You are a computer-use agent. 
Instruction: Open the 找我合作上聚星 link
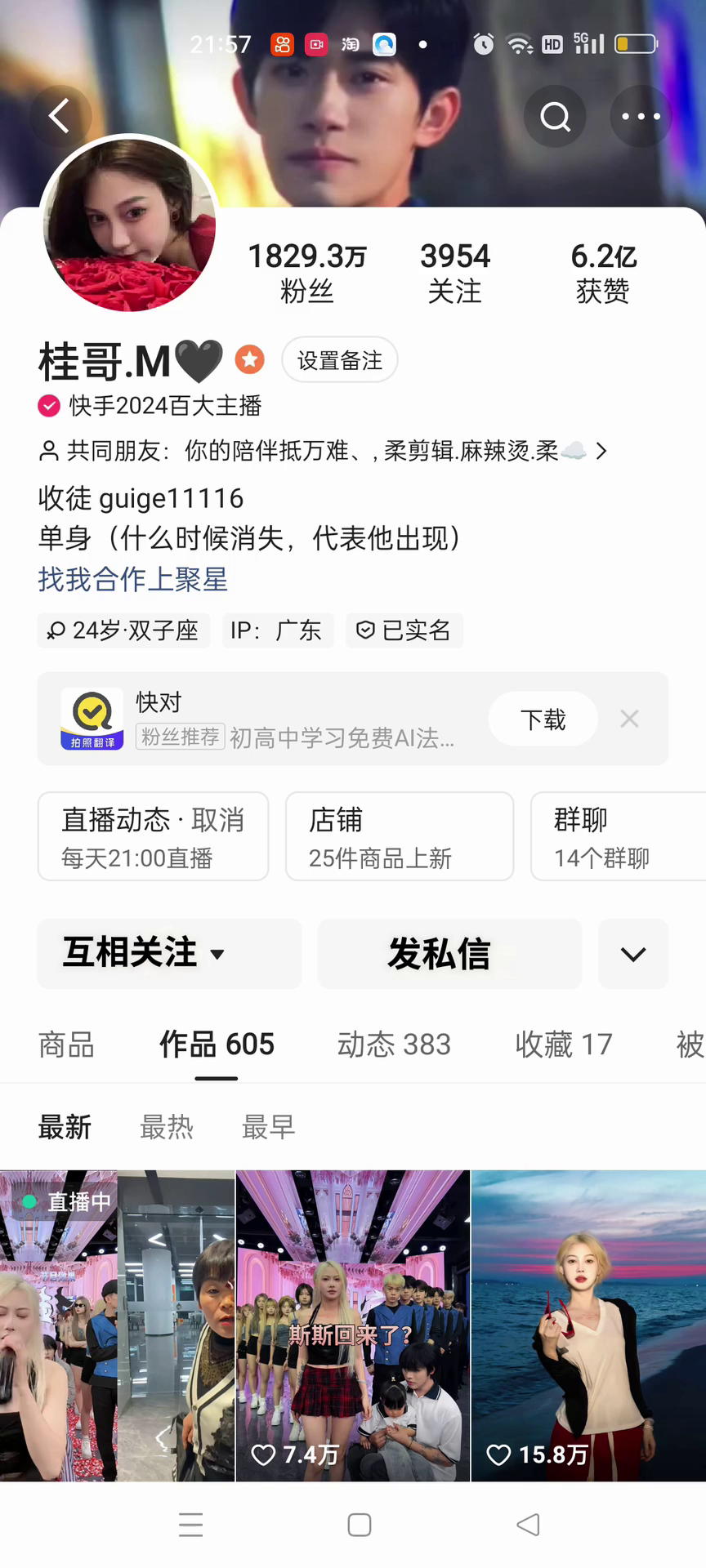pos(133,580)
